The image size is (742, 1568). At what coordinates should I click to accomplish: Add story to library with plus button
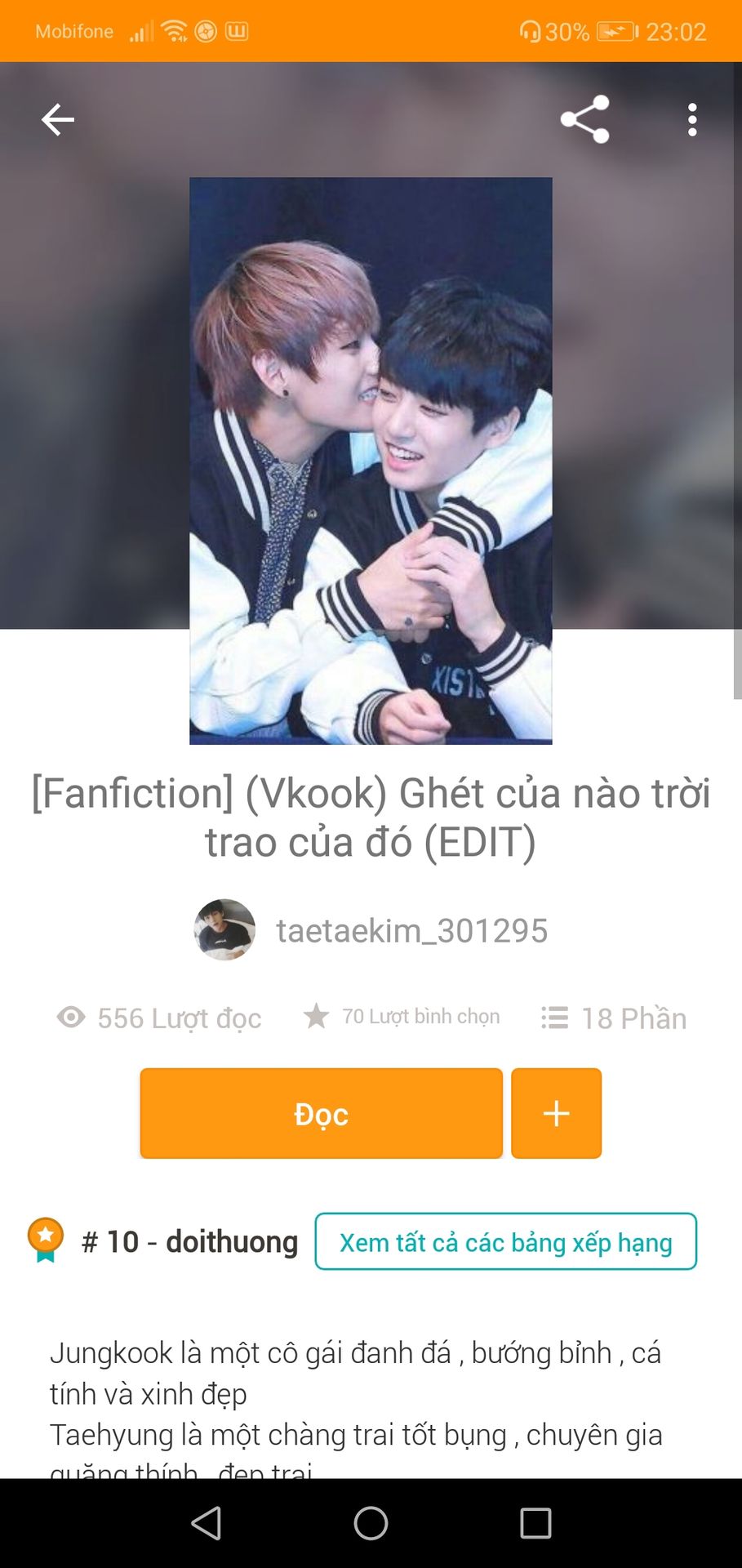[x=556, y=1113]
